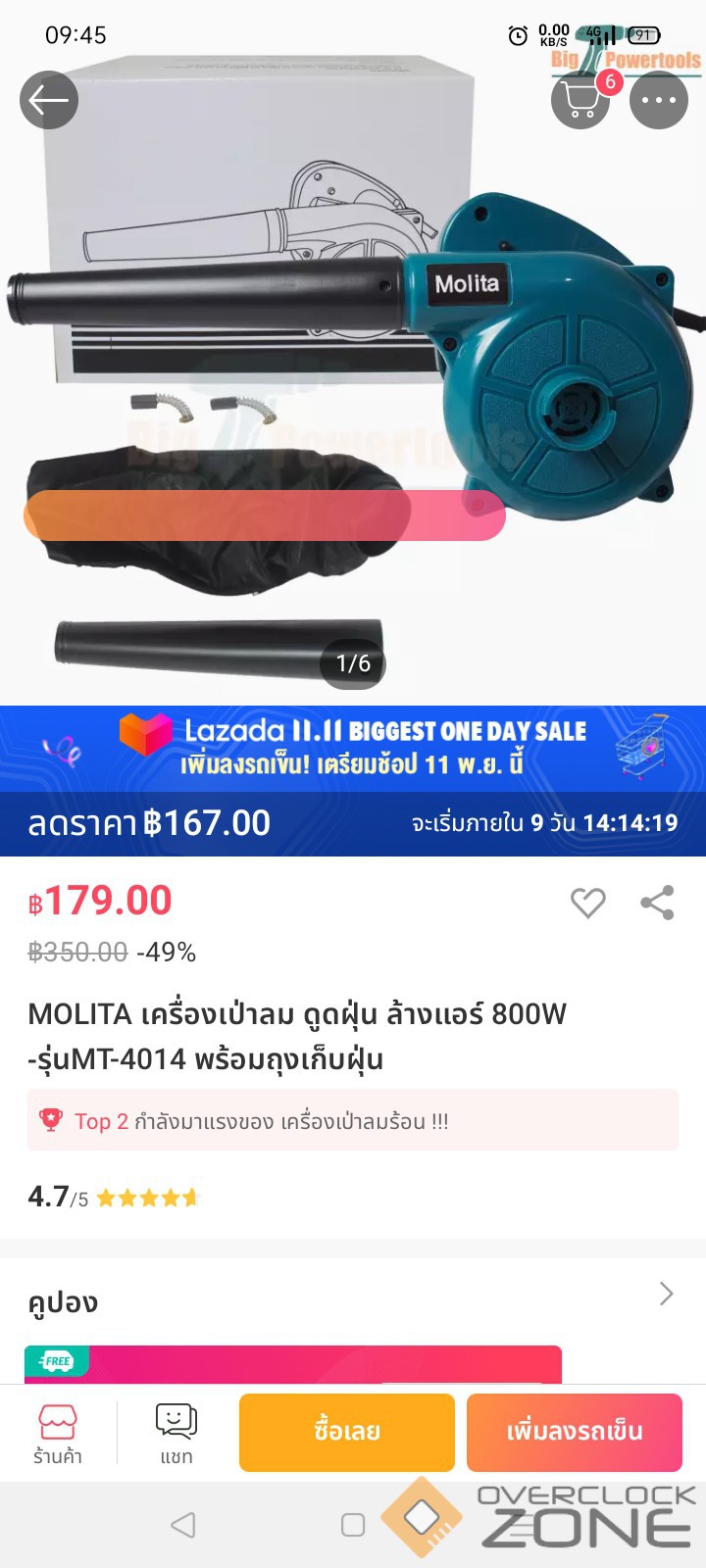
Task: Share this product listing
Action: pos(657,903)
